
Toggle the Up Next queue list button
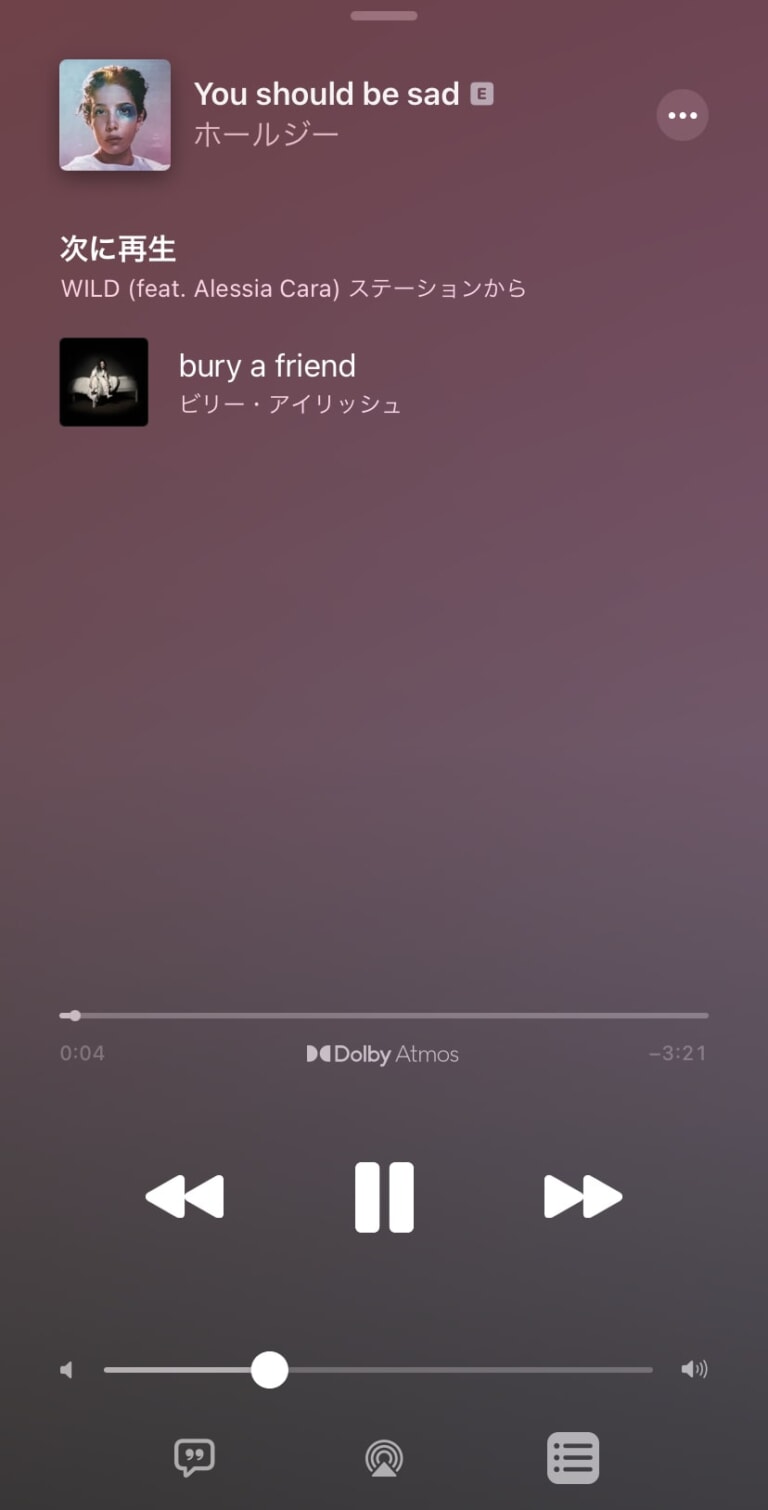(573, 1457)
